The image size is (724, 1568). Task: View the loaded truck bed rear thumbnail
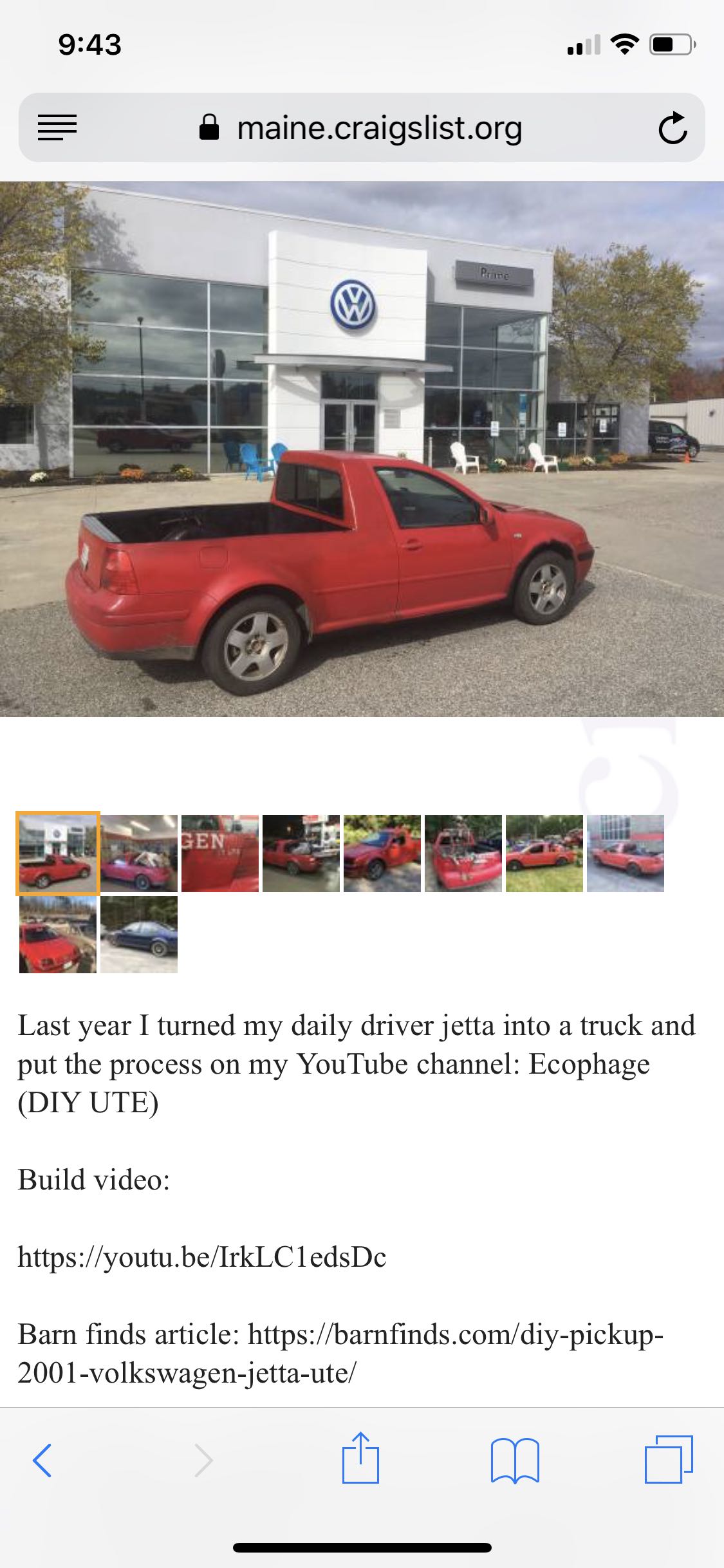coord(463,854)
